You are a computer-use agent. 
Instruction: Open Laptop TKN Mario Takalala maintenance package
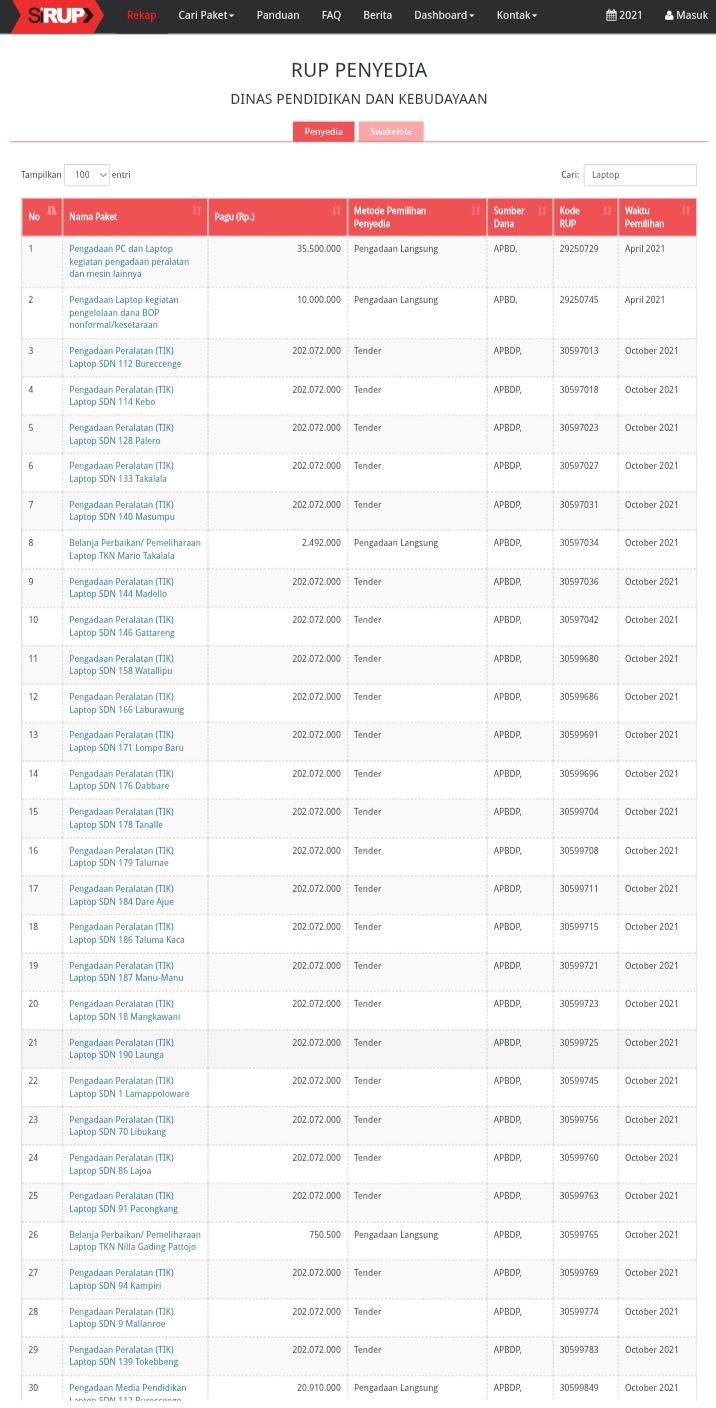pyautogui.click(x=134, y=549)
